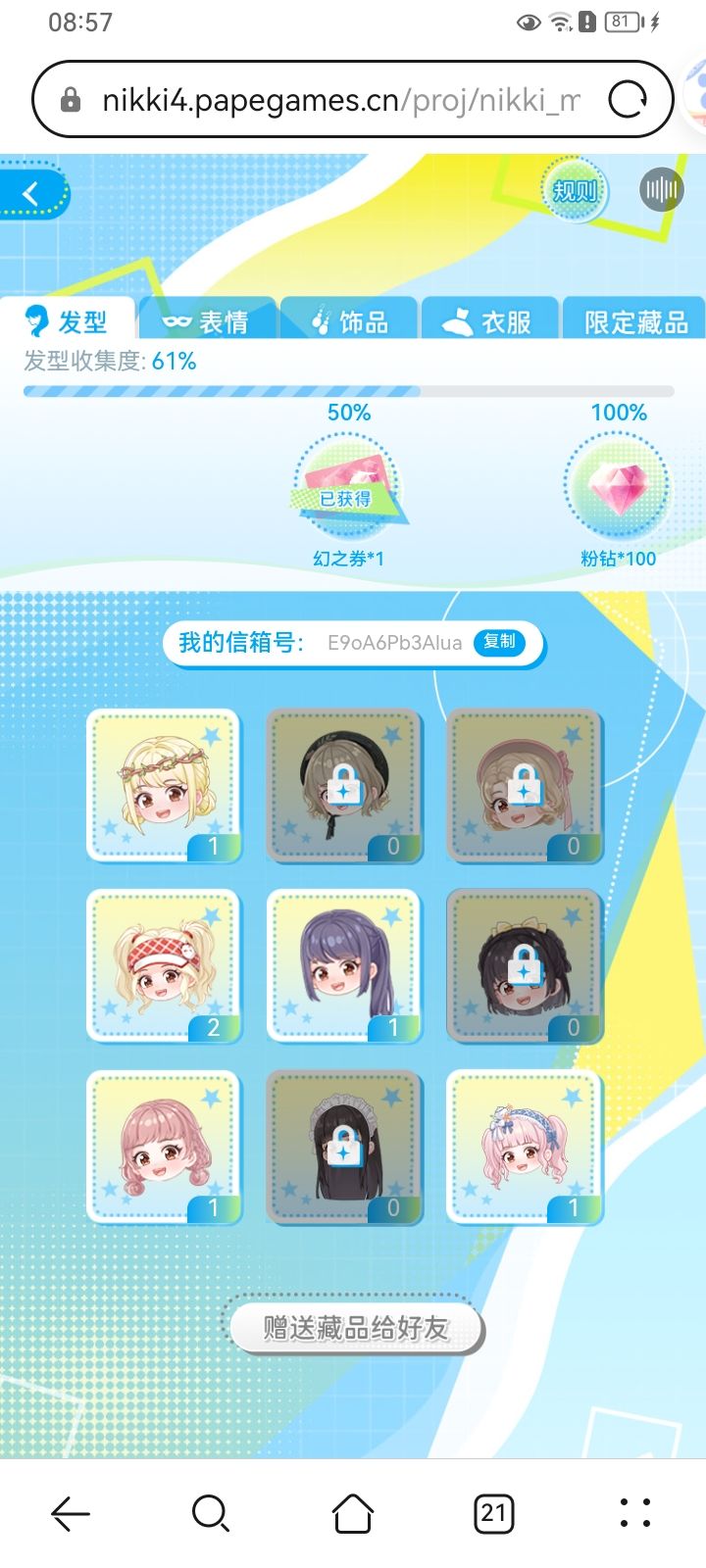Select the purple long hairstyle thumbnail
706x1568 pixels.
tap(343, 965)
